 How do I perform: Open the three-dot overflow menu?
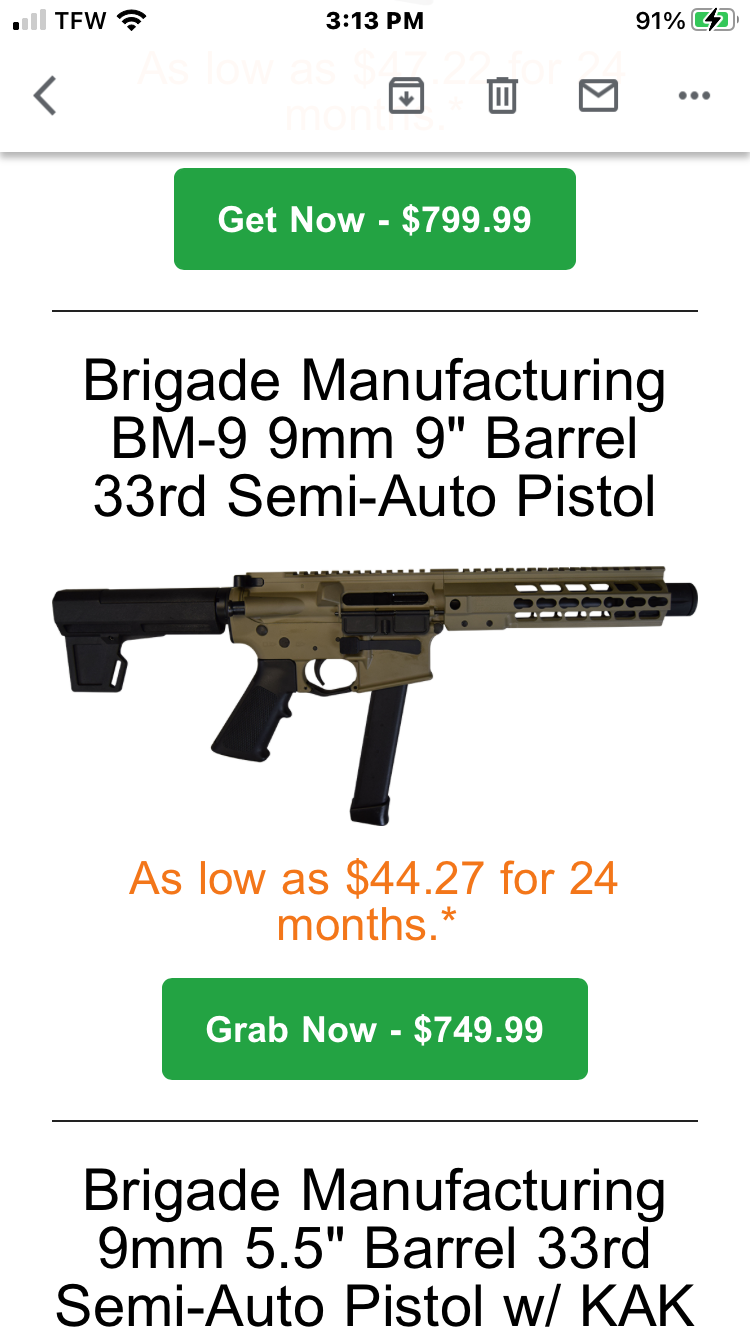(x=693, y=96)
